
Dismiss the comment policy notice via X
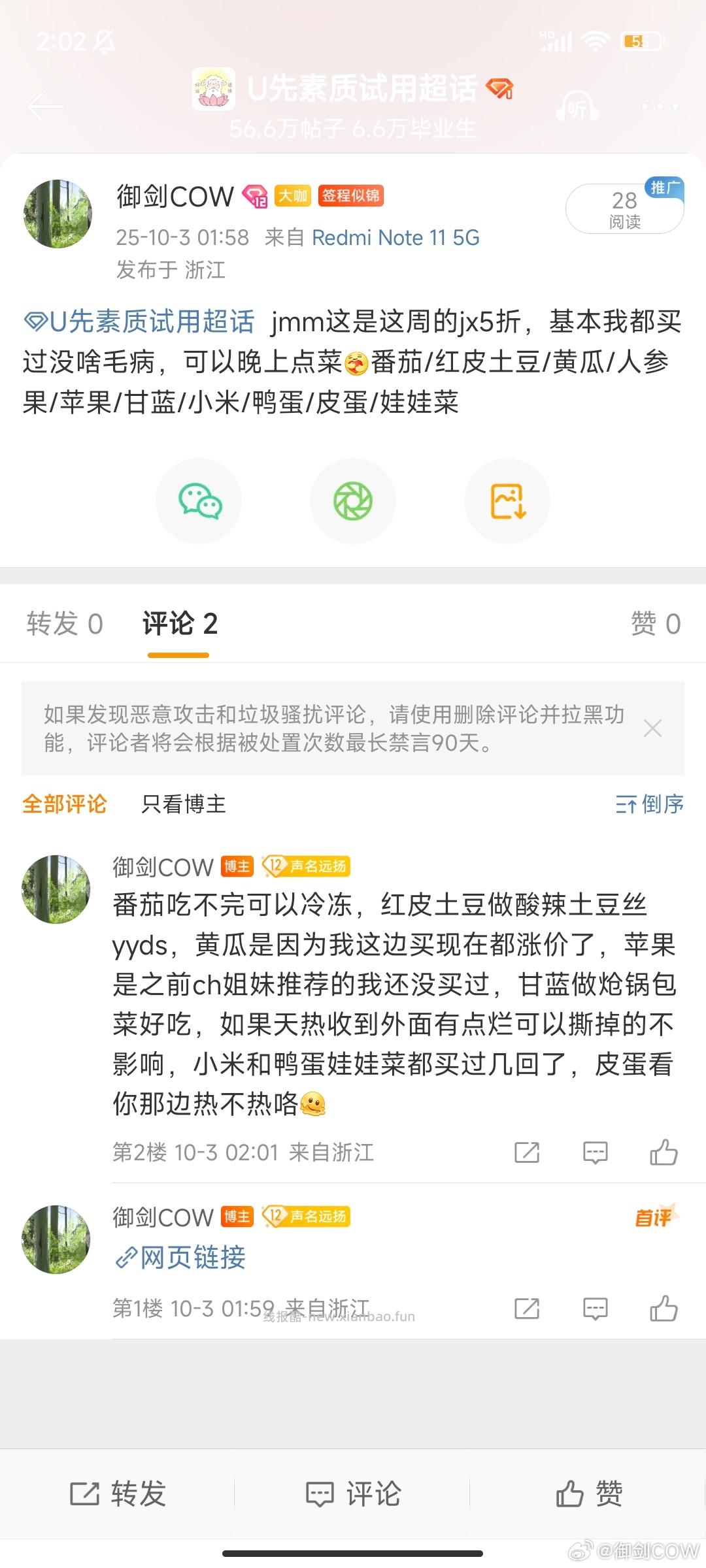tap(653, 728)
